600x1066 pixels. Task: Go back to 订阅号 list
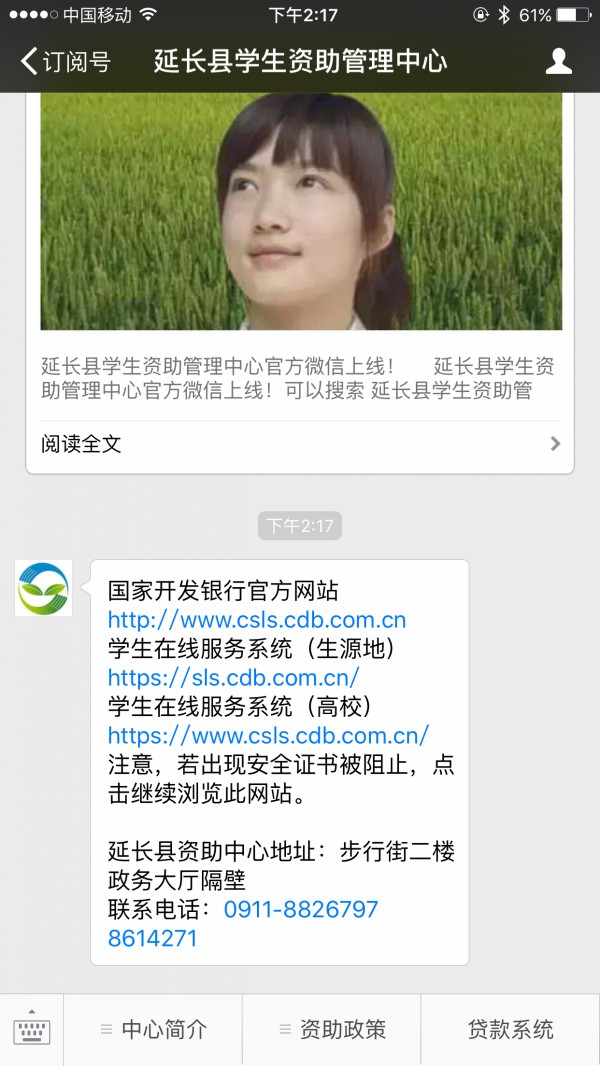click(65, 61)
